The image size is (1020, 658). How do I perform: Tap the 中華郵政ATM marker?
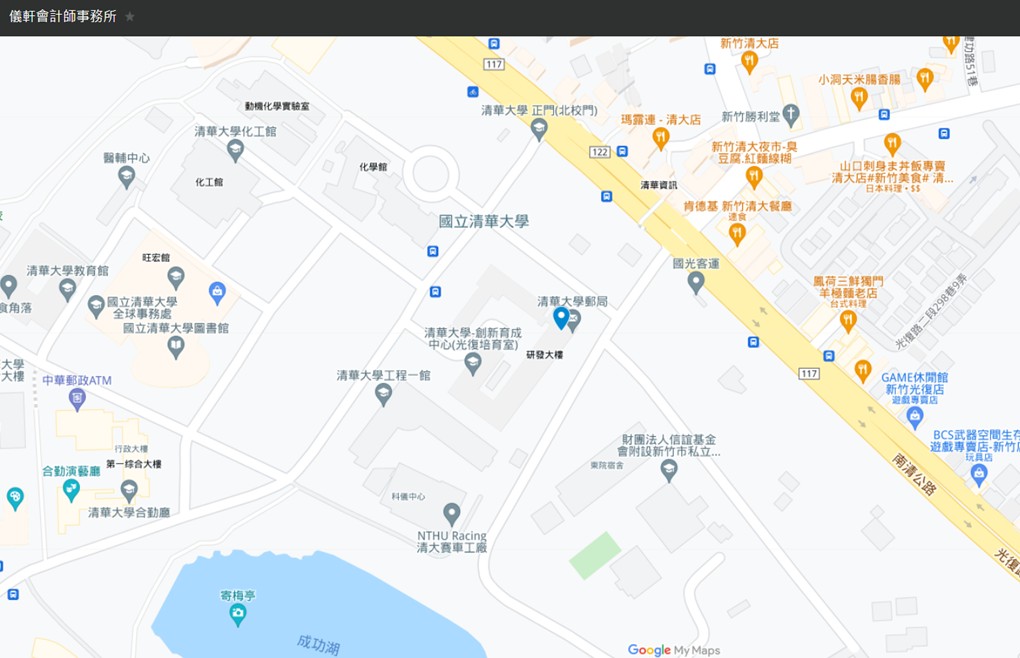tap(77, 398)
